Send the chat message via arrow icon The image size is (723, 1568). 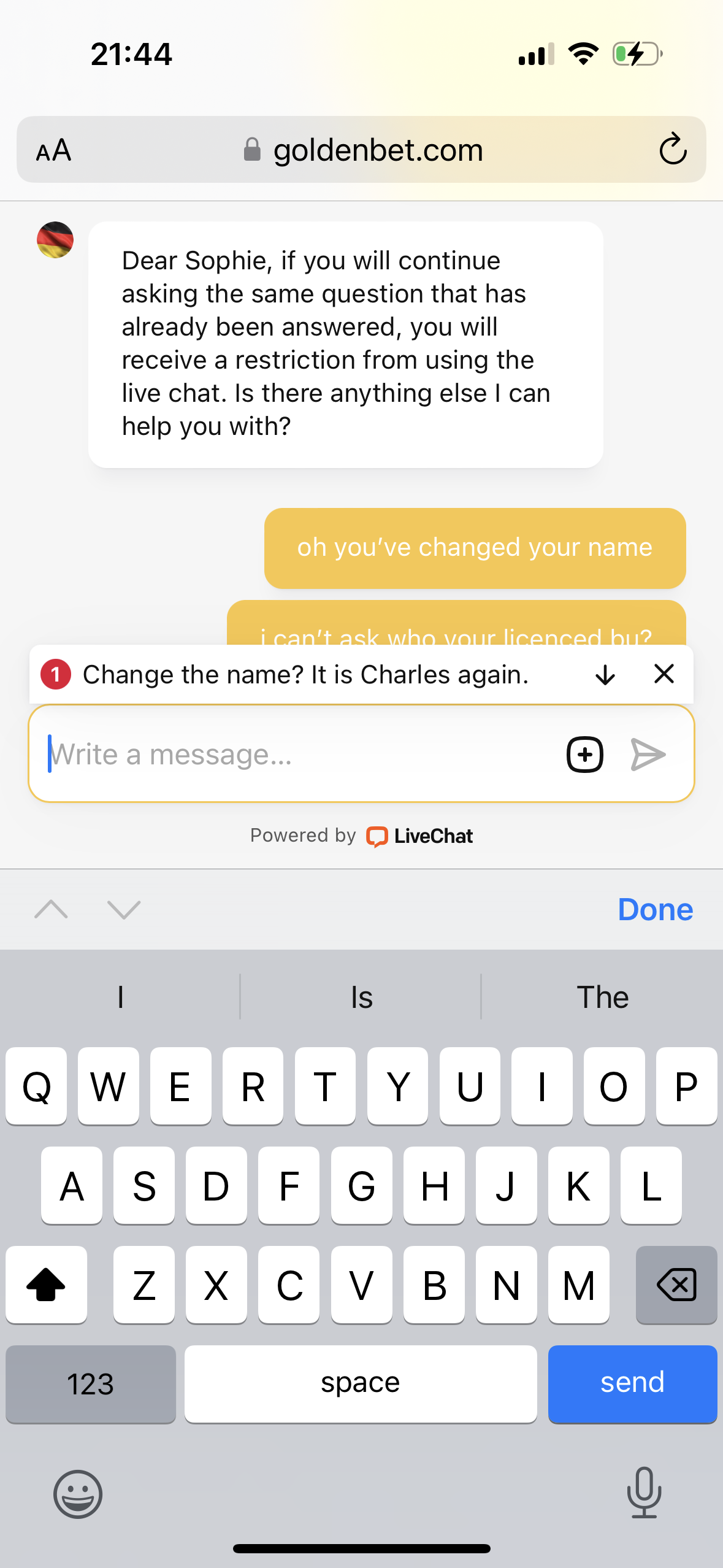[648, 754]
